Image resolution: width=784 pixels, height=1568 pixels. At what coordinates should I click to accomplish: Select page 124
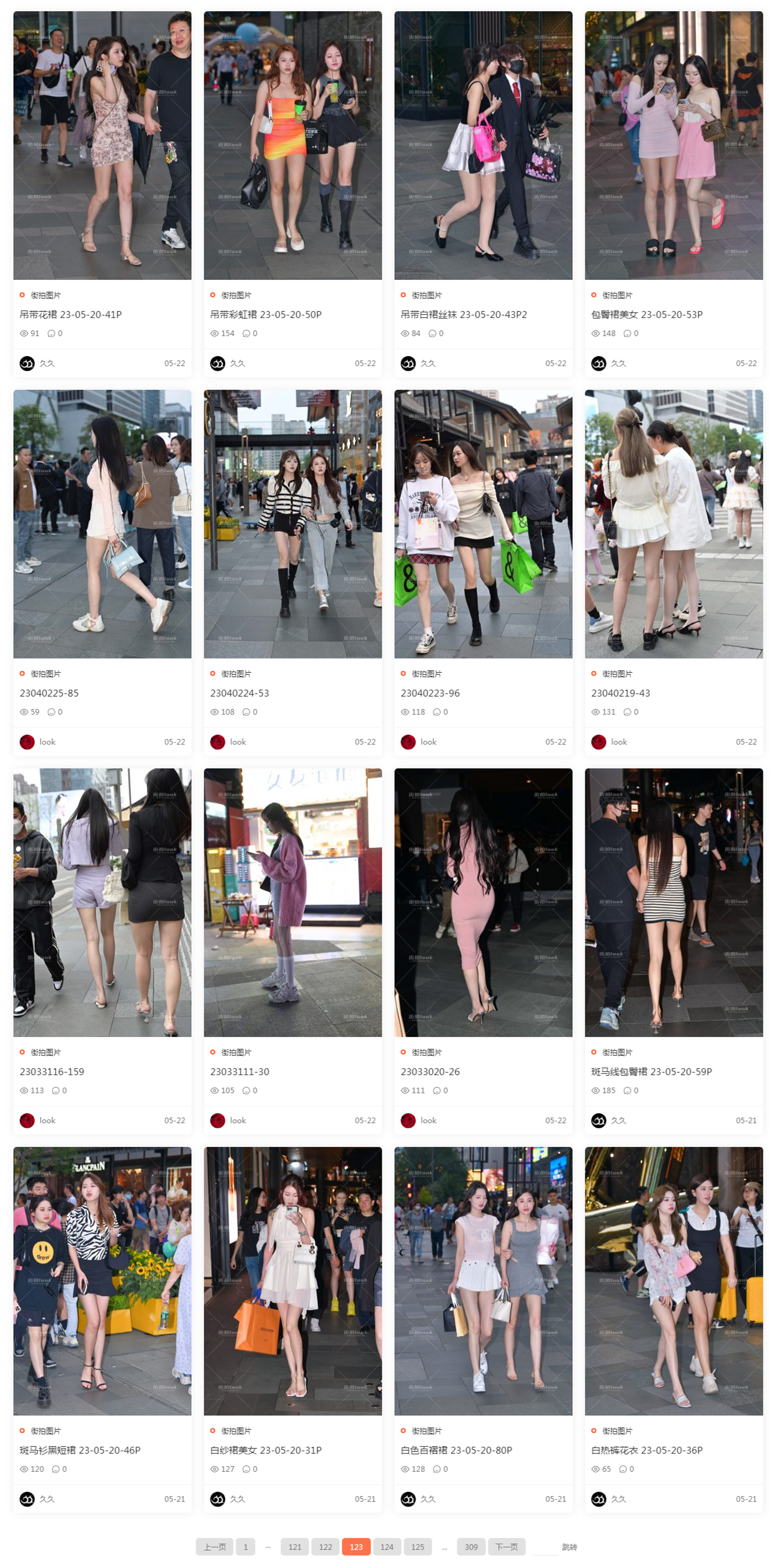387,1547
